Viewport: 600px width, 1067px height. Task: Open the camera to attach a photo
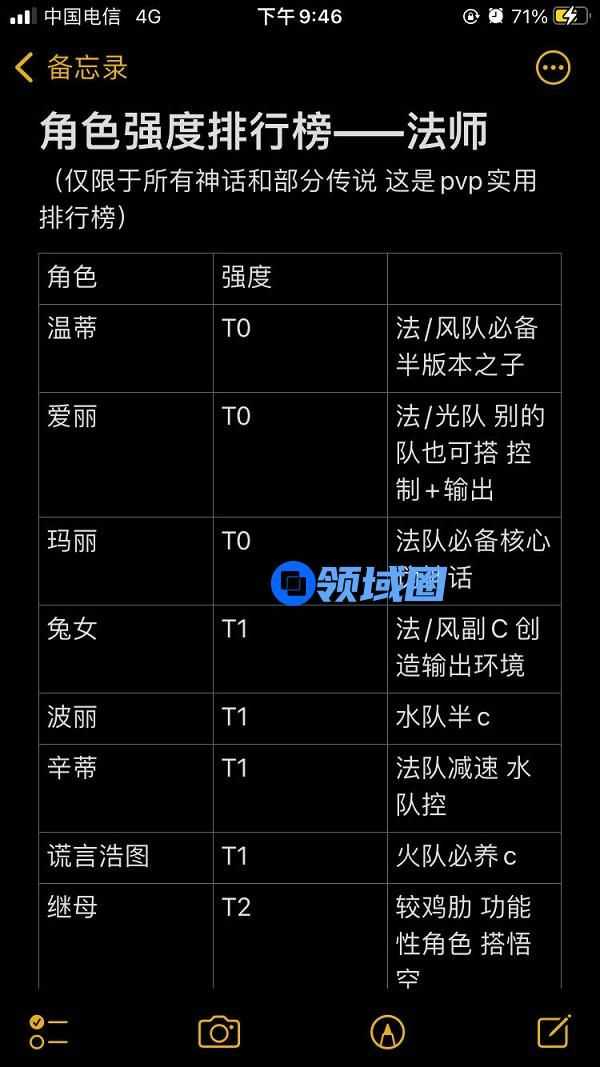(219, 1031)
